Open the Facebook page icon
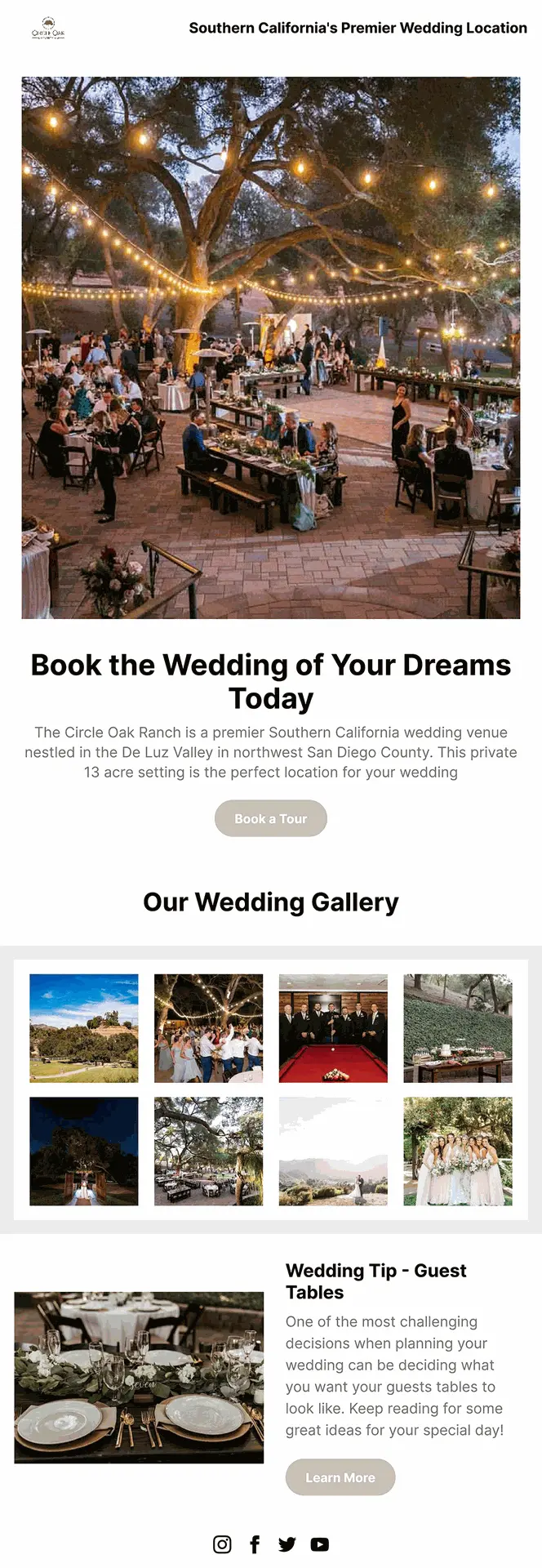Viewport: 542px width, 1568px height. point(255,1543)
